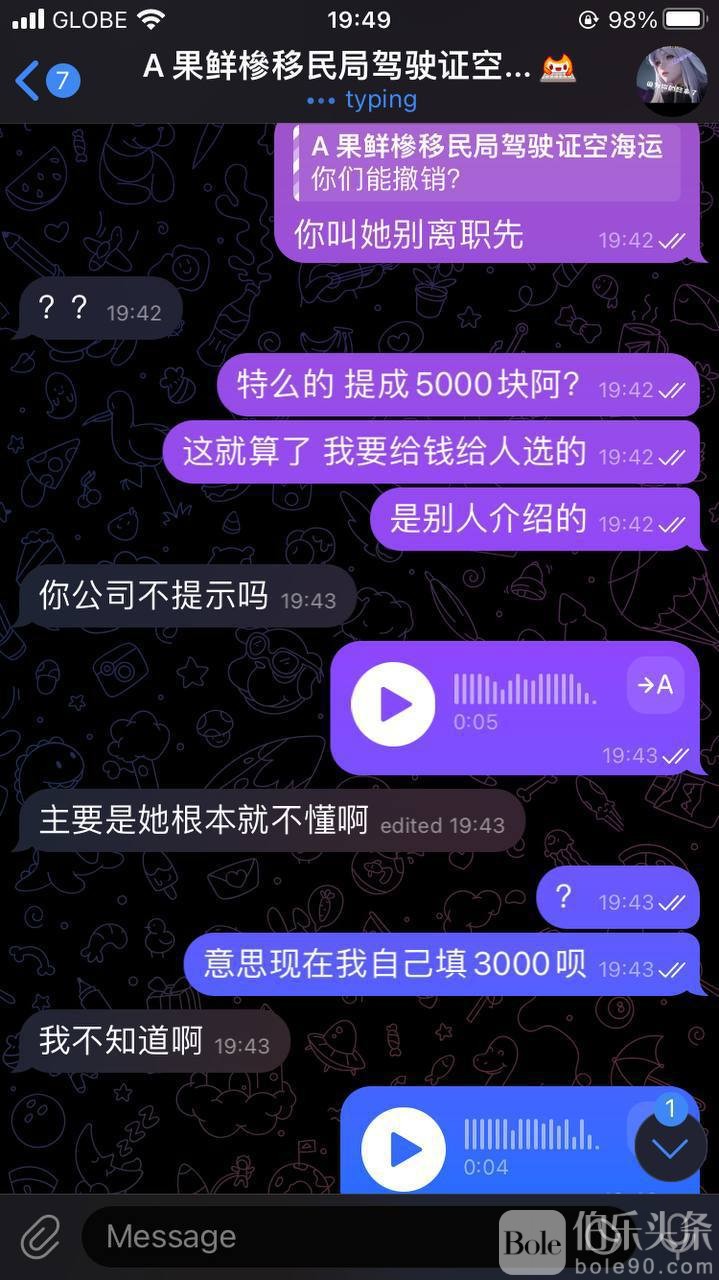The image size is (719, 1280).
Task: Open the chat profile avatar
Action: [x=671, y=80]
